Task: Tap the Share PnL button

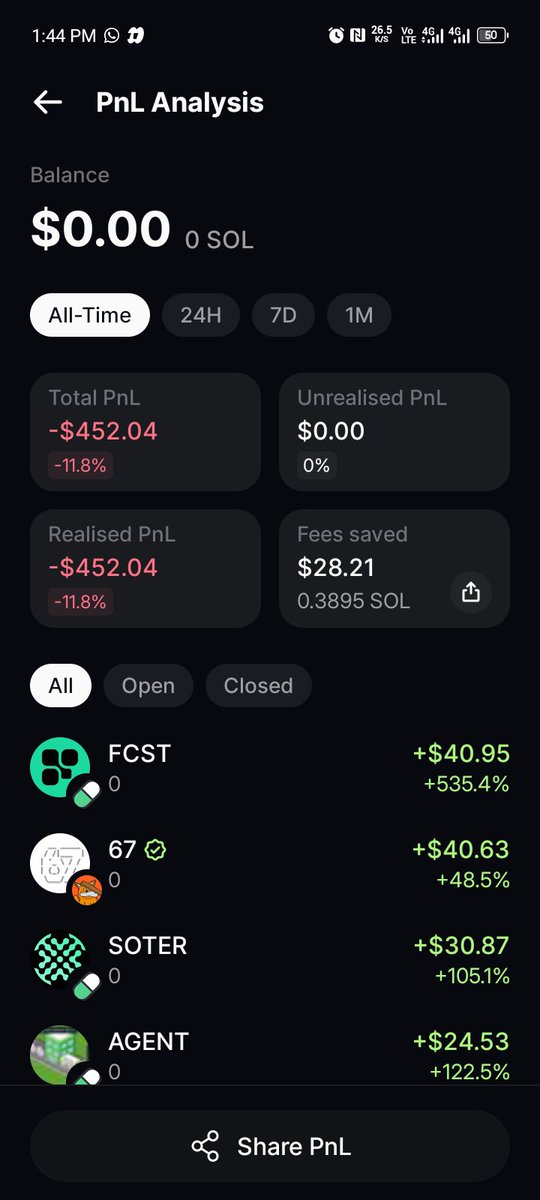Action: [270, 1146]
